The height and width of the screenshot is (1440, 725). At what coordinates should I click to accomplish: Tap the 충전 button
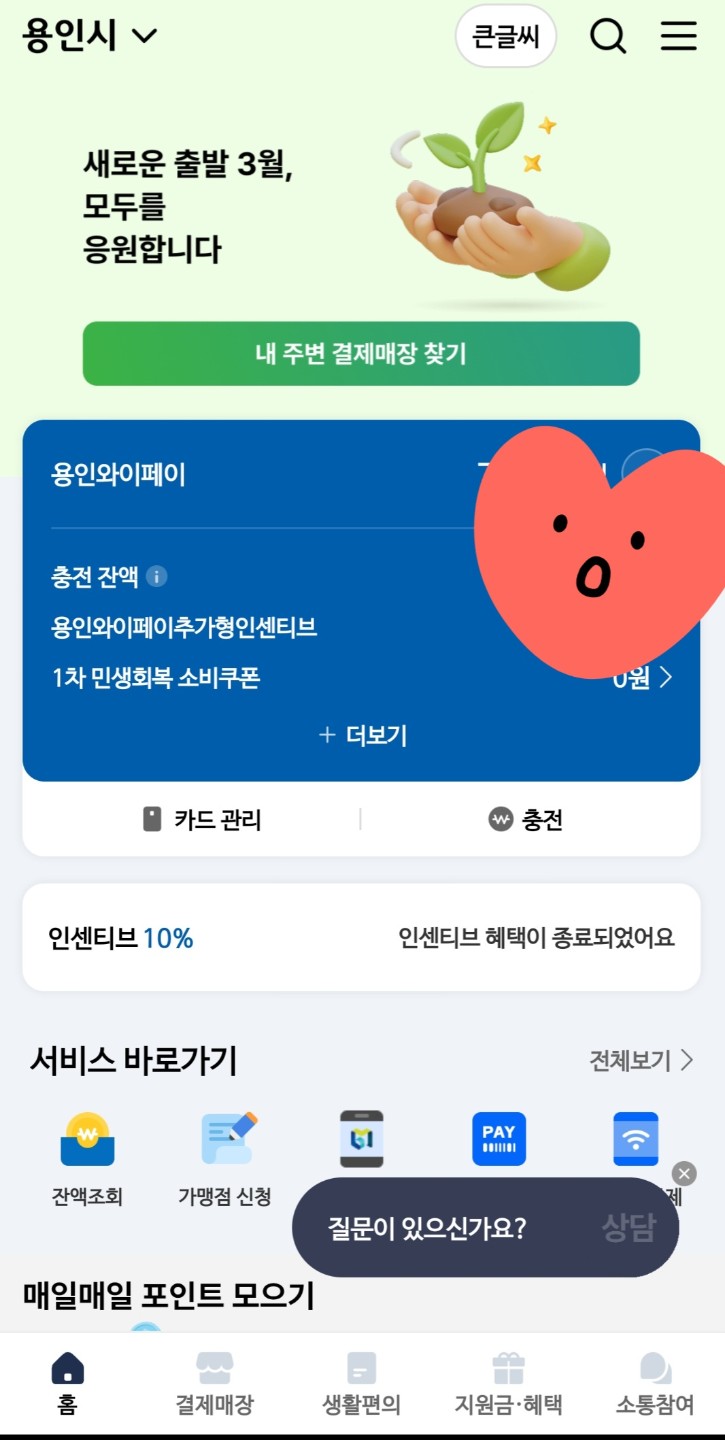pos(527,820)
